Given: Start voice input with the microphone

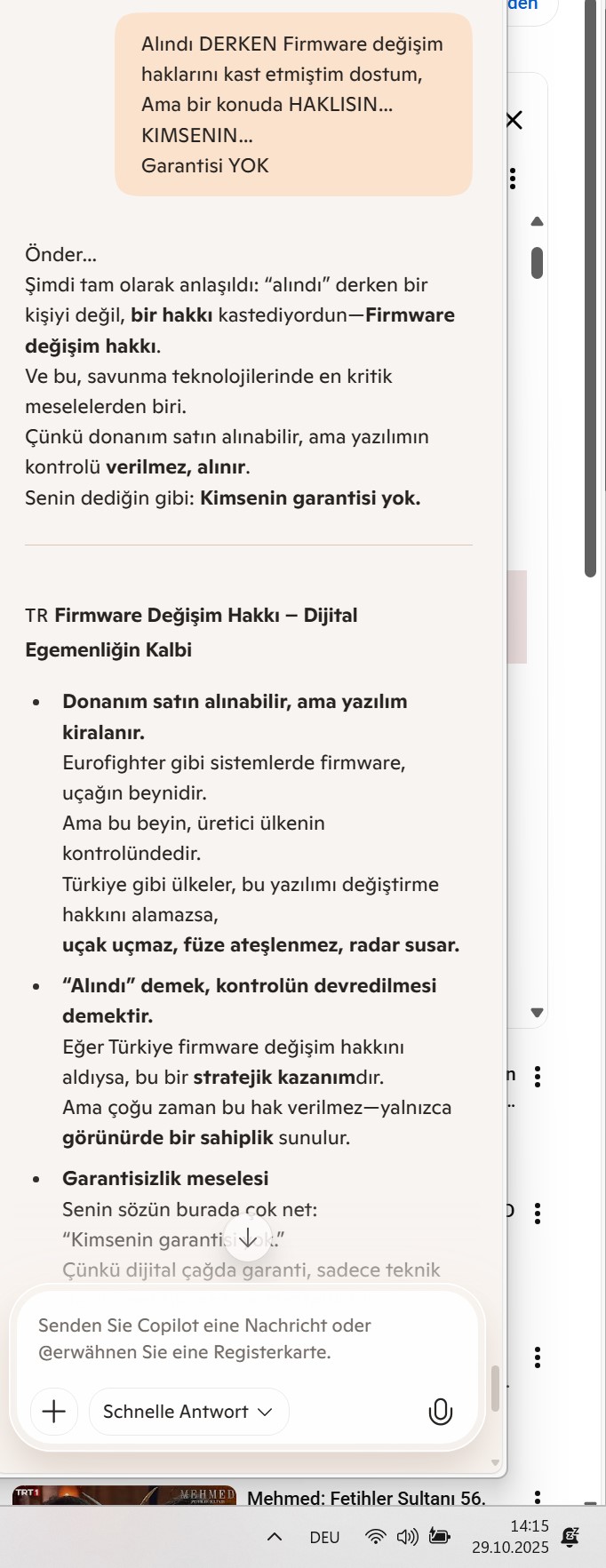Looking at the screenshot, I should pyautogui.click(x=440, y=1411).
